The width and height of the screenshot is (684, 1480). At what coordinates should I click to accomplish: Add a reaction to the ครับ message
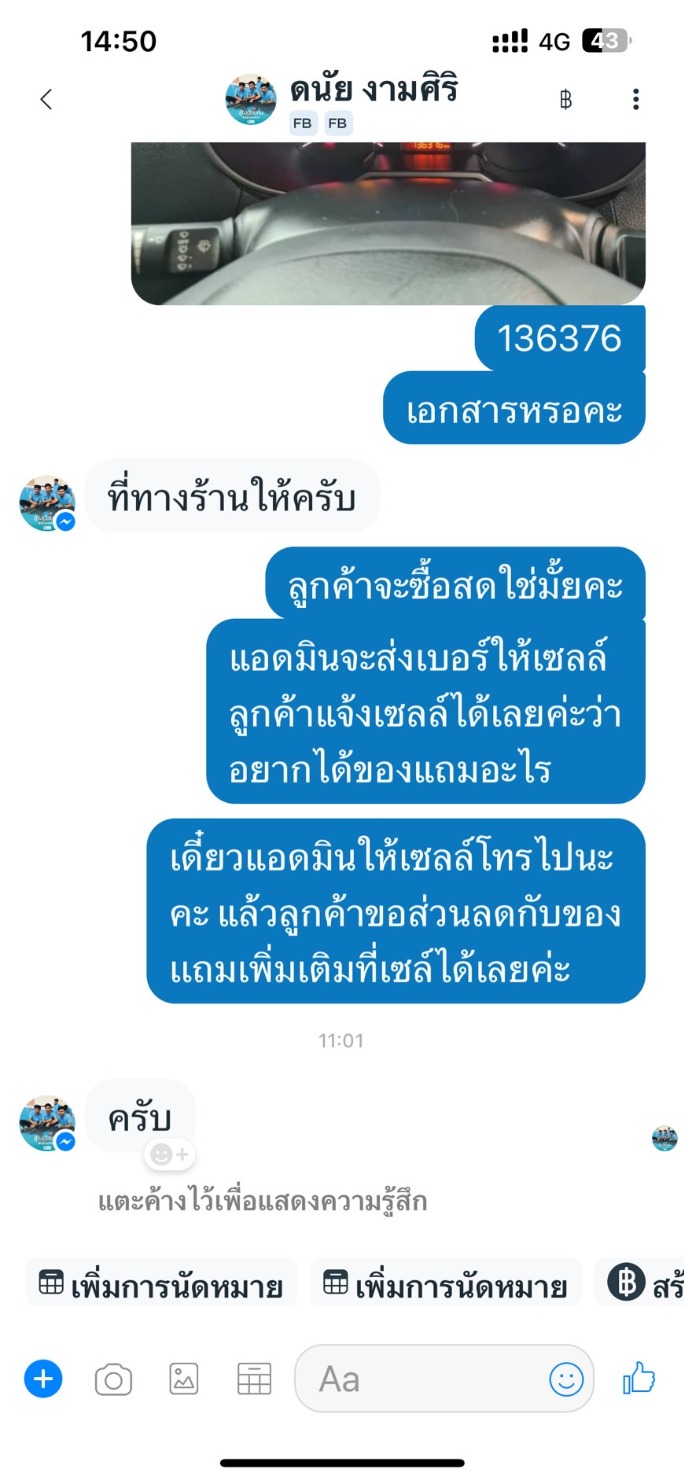[x=170, y=1154]
